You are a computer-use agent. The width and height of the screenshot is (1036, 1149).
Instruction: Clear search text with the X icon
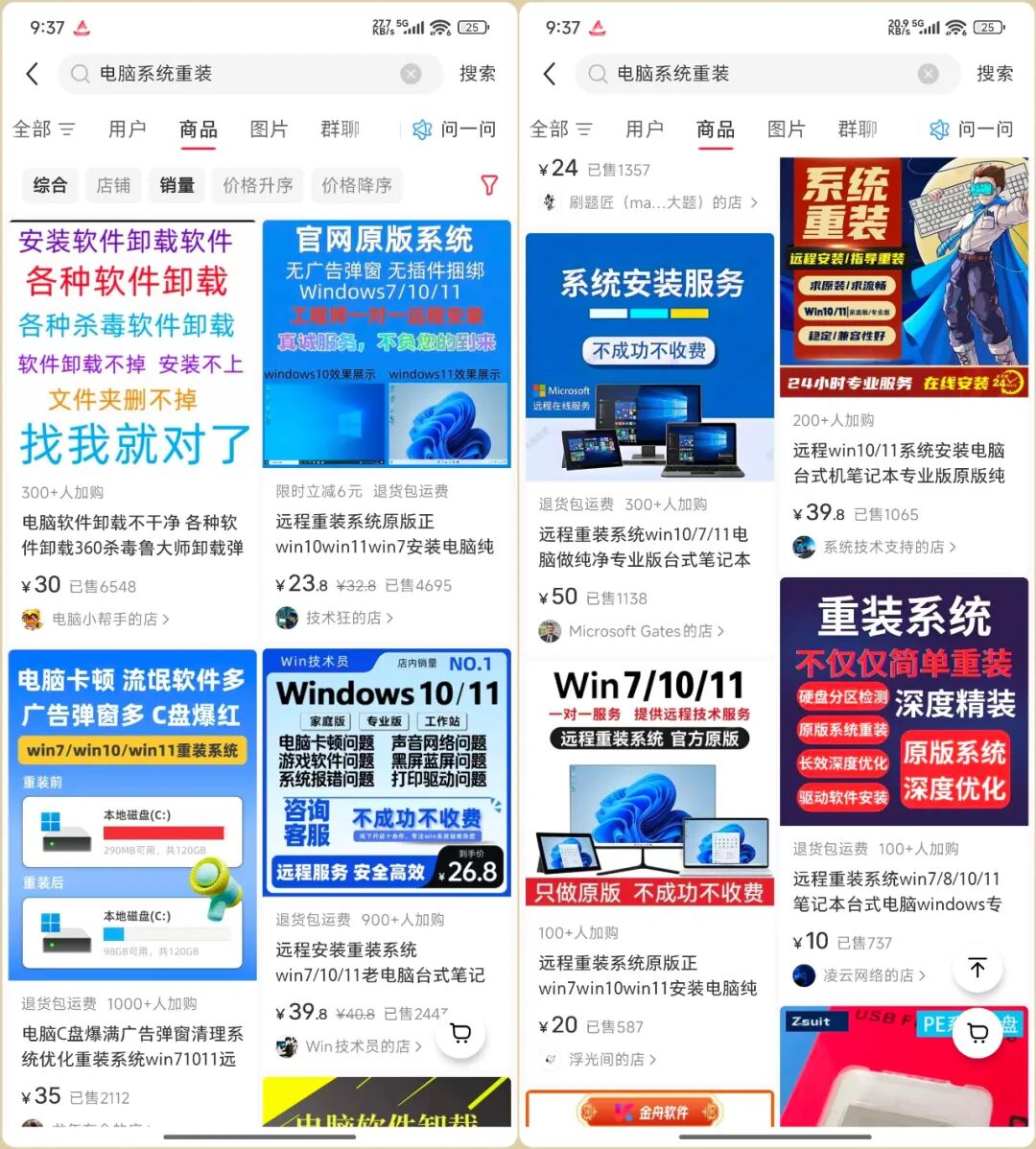click(x=411, y=74)
